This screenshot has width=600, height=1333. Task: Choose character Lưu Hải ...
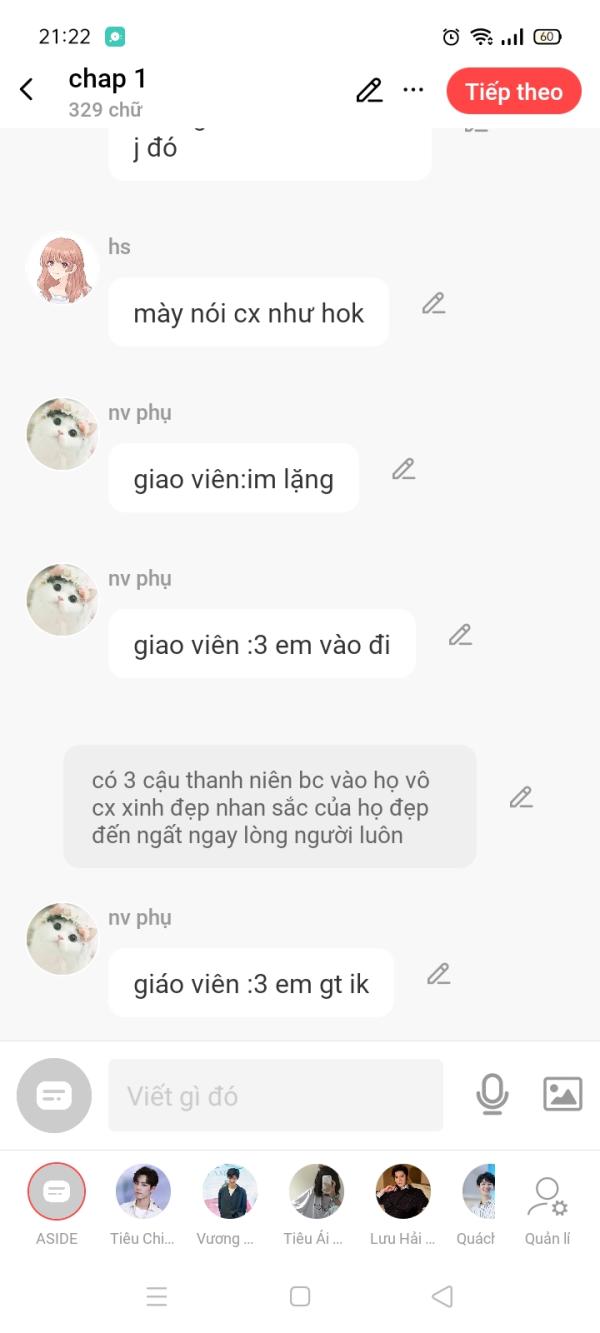[402, 1192]
